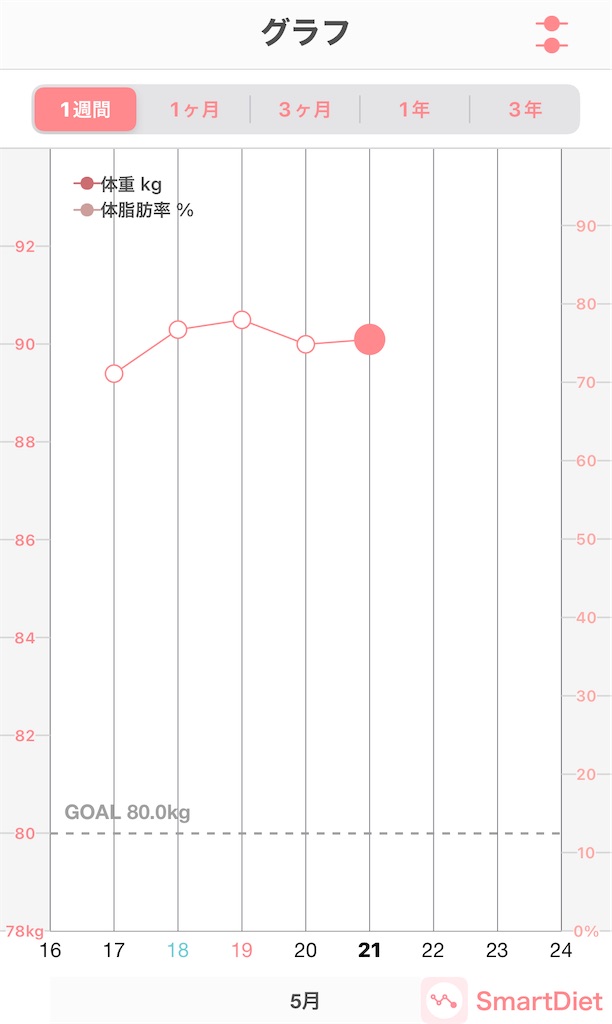This screenshot has height=1024, width=612.
Task: Tap the weight data point for the 18th
Action: 178,330
